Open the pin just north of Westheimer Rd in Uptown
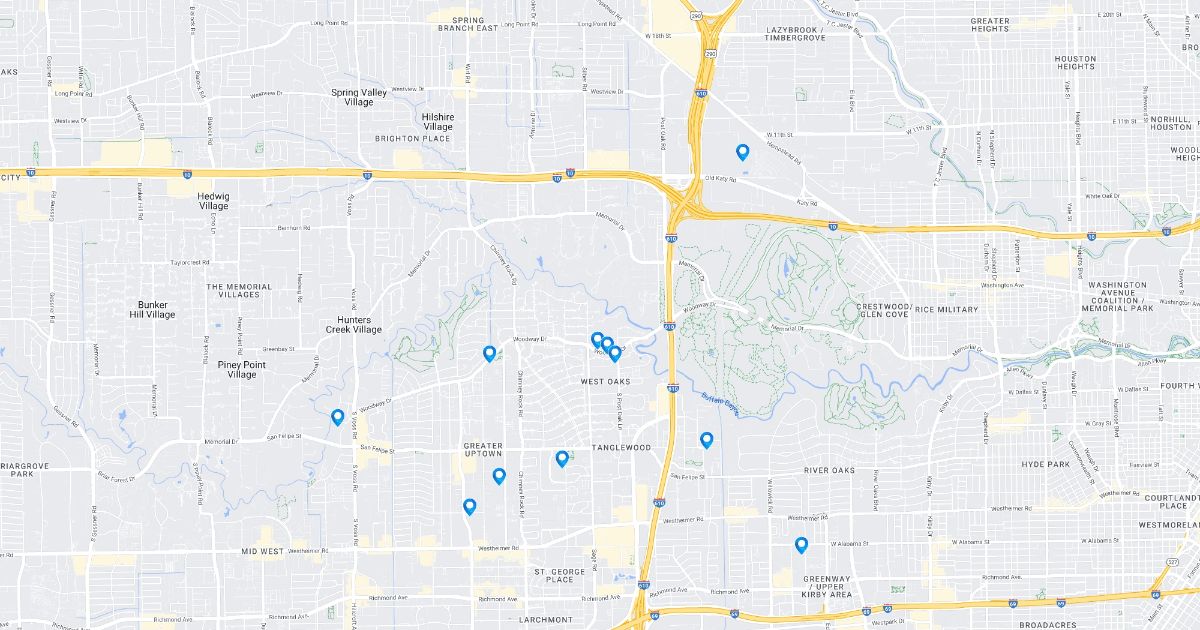Screen dimensions: 1200x630 tap(469, 506)
